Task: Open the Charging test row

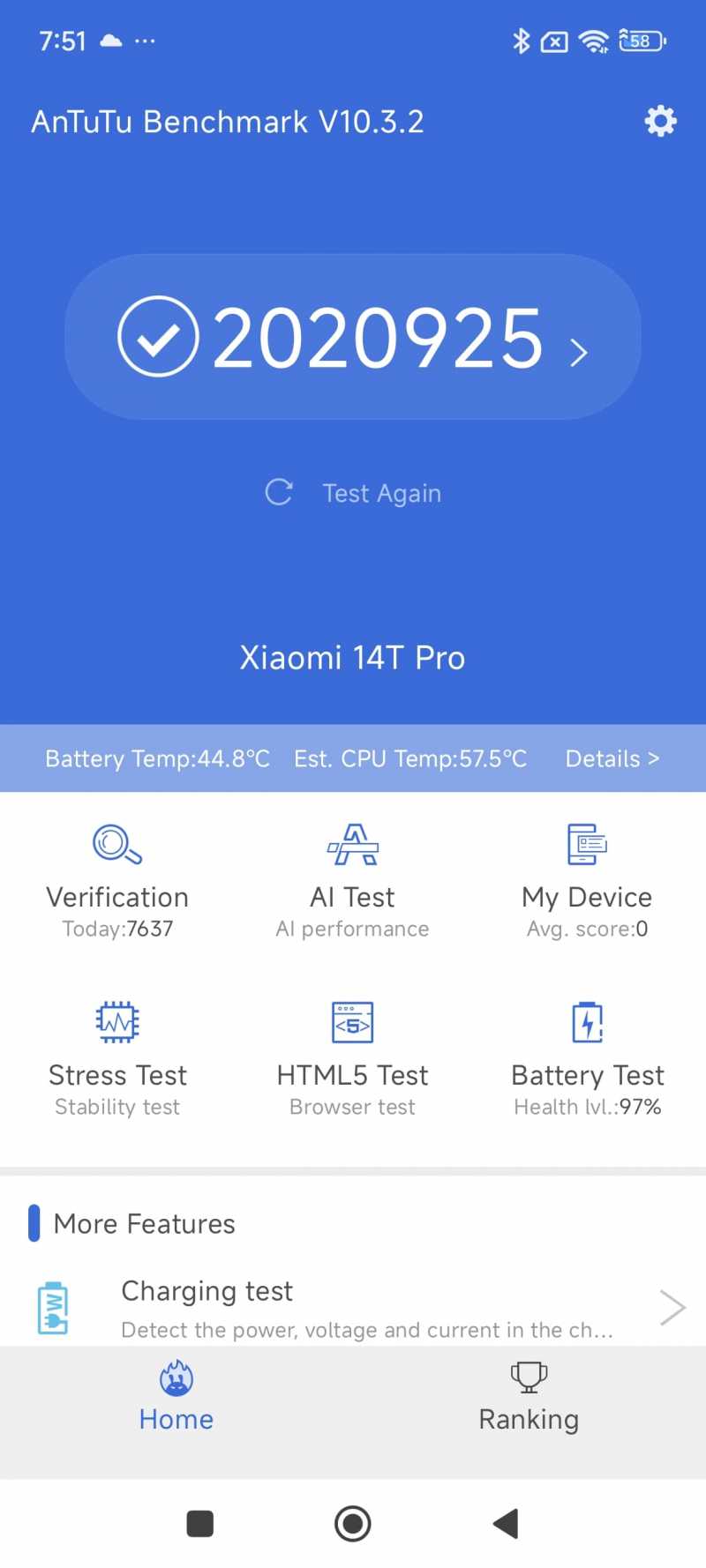Action: click(353, 1309)
